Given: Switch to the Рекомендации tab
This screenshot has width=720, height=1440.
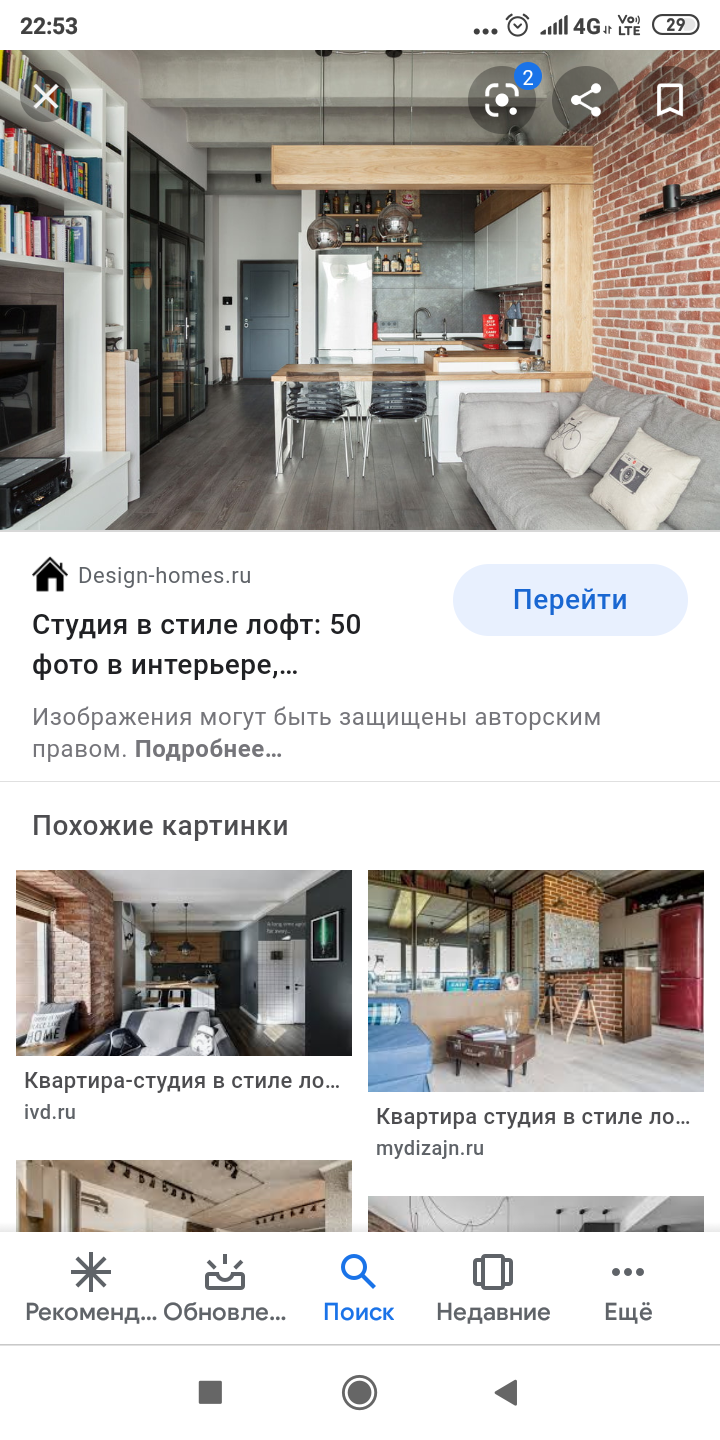Looking at the screenshot, I should tap(91, 1289).
